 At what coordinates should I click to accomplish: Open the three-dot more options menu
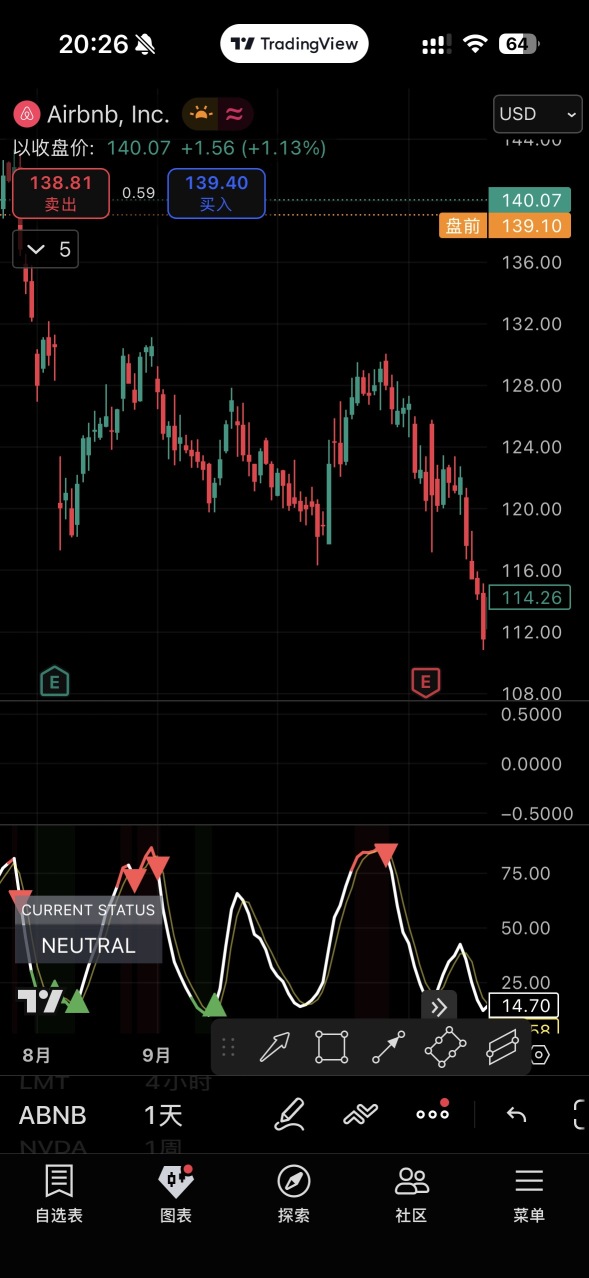coord(432,1113)
